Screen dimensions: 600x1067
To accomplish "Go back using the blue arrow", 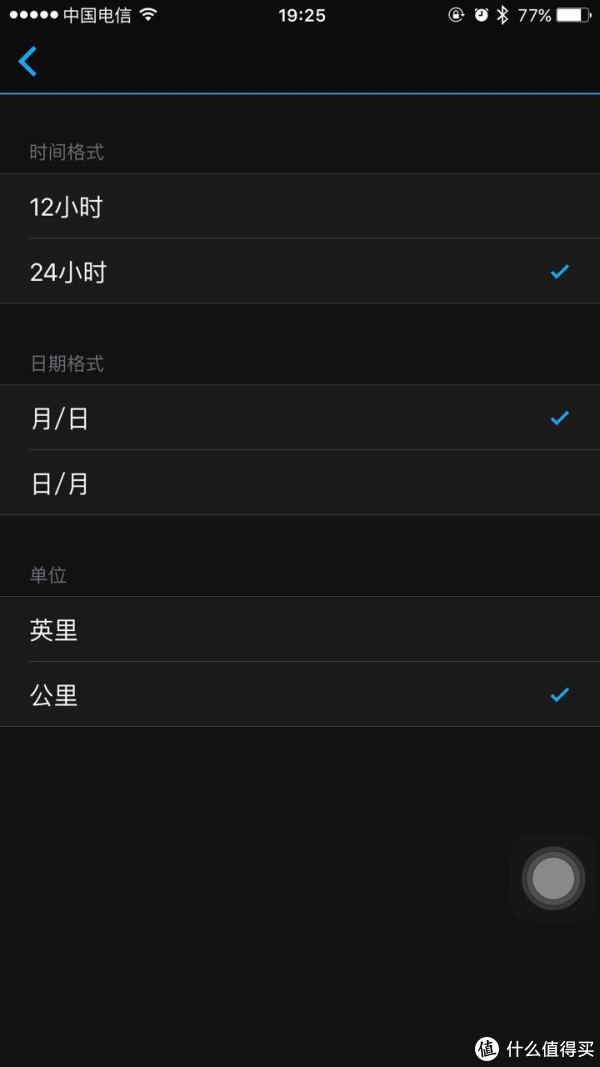I will coord(27,62).
